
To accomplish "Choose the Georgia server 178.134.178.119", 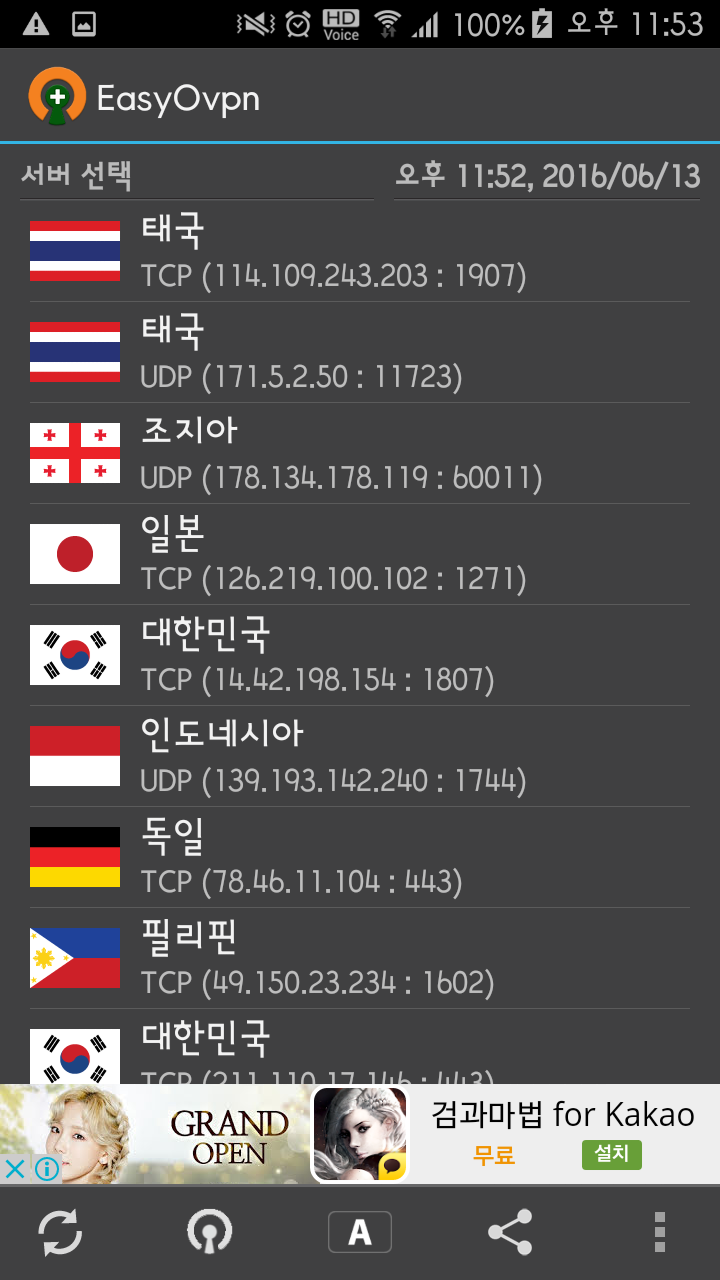I will click(360, 453).
